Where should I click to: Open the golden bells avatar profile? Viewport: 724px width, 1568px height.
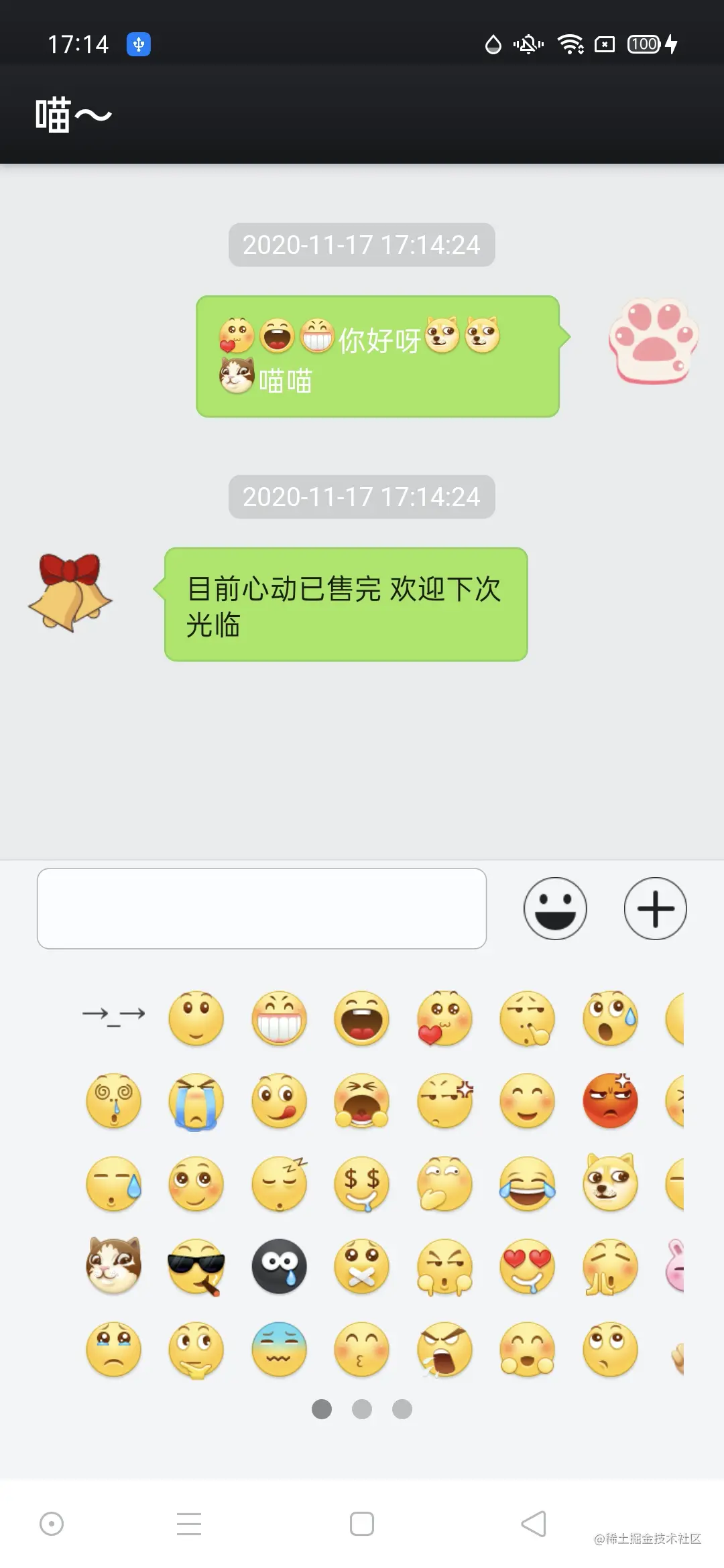click(70, 592)
